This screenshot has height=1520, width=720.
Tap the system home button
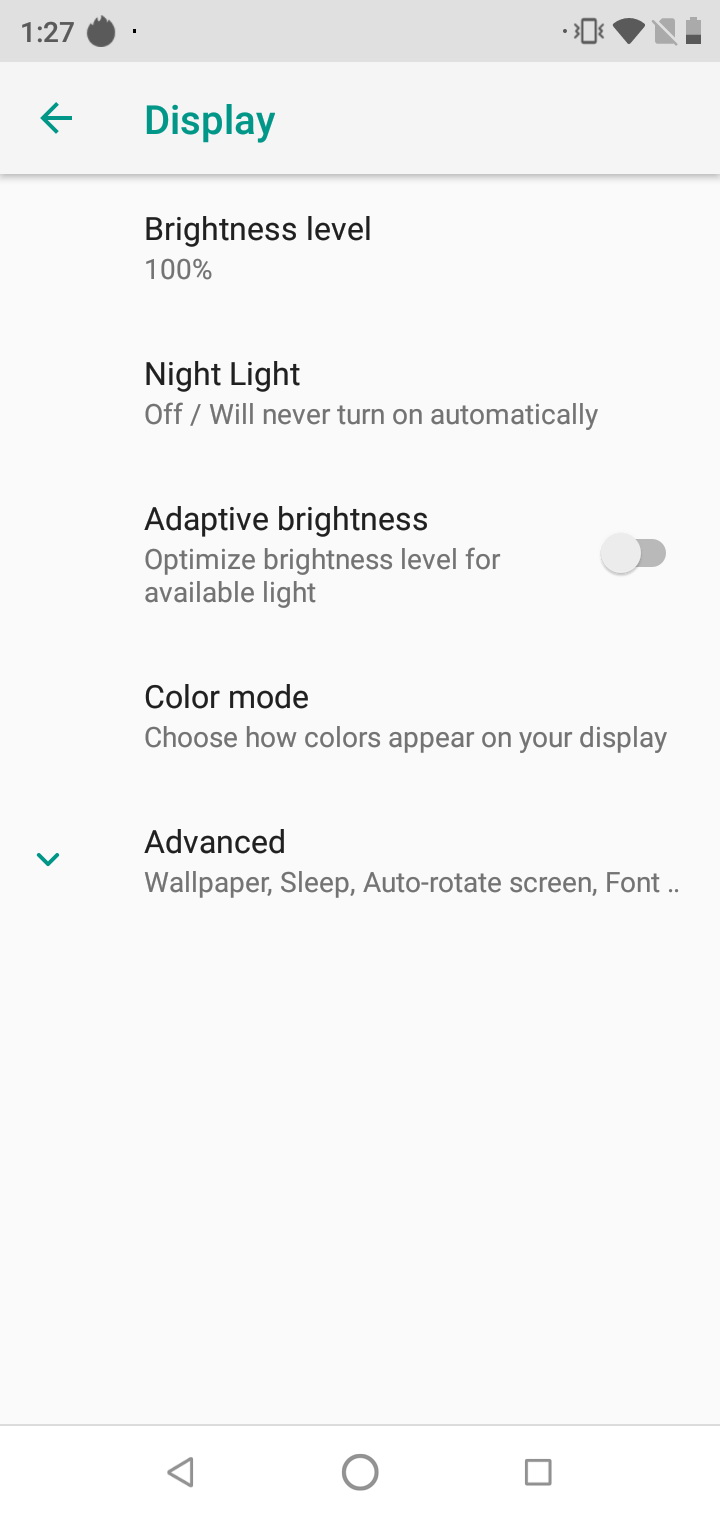click(360, 1472)
